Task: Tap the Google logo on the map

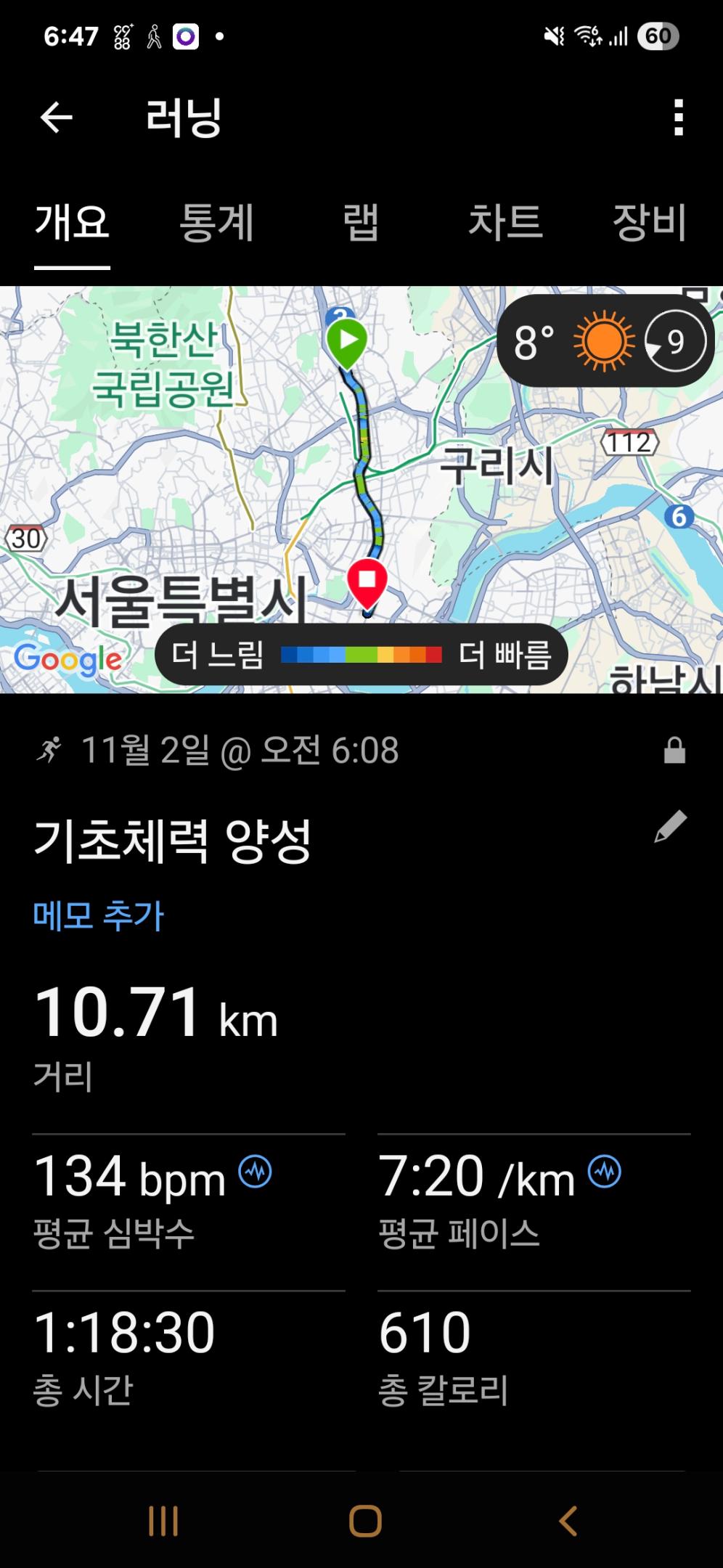Action: tap(69, 659)
